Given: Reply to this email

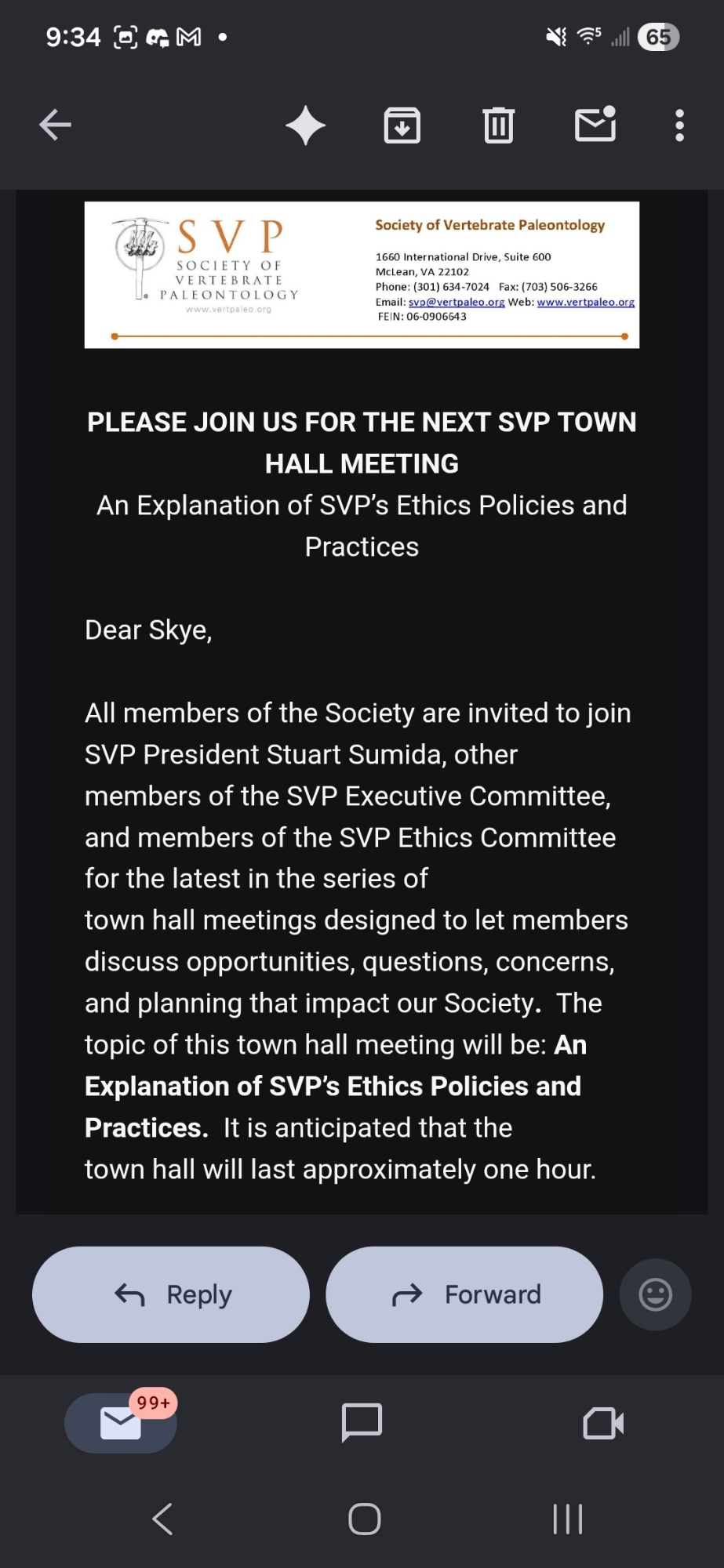Looking at the screenshot, I should tap(171, 1294).
